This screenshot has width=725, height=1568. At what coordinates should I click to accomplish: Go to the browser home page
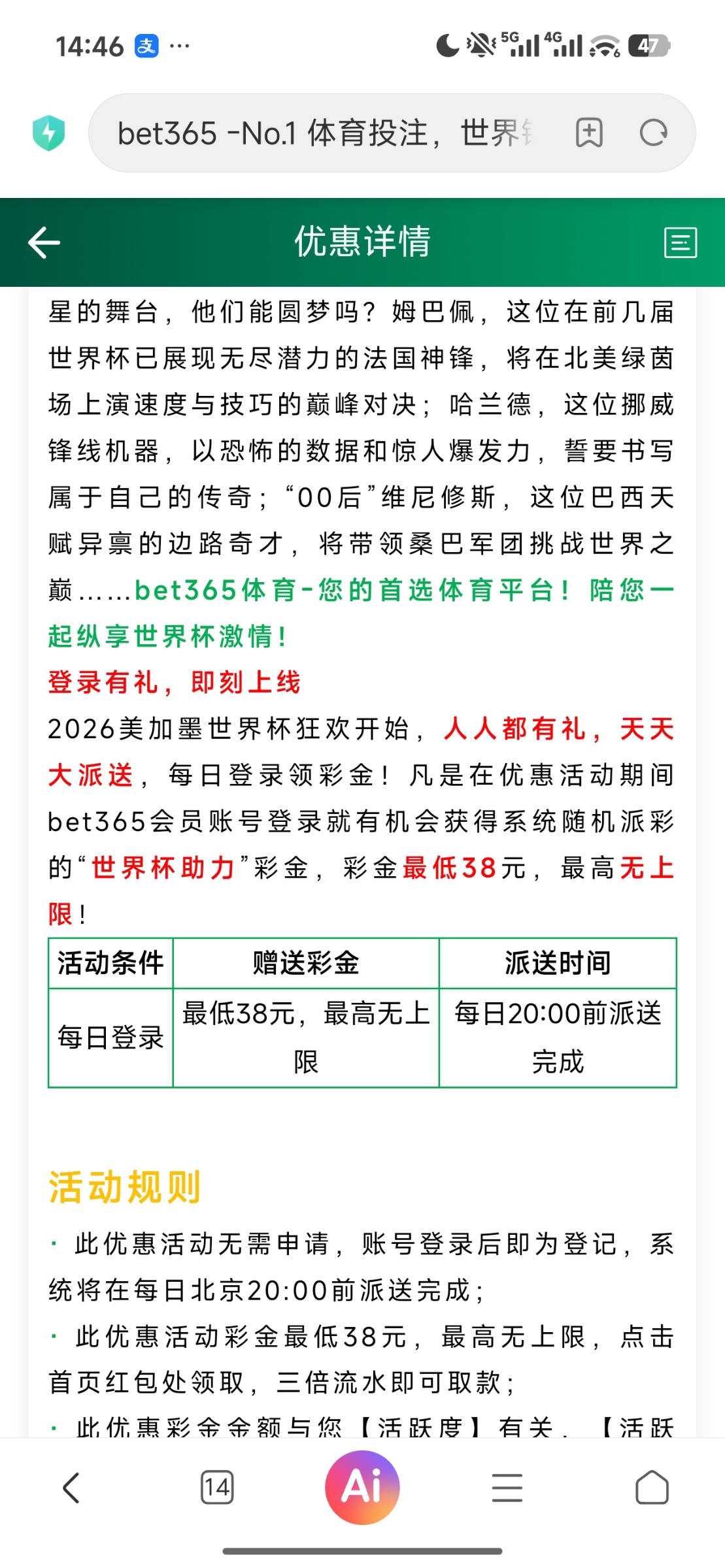click(652, 1488)
